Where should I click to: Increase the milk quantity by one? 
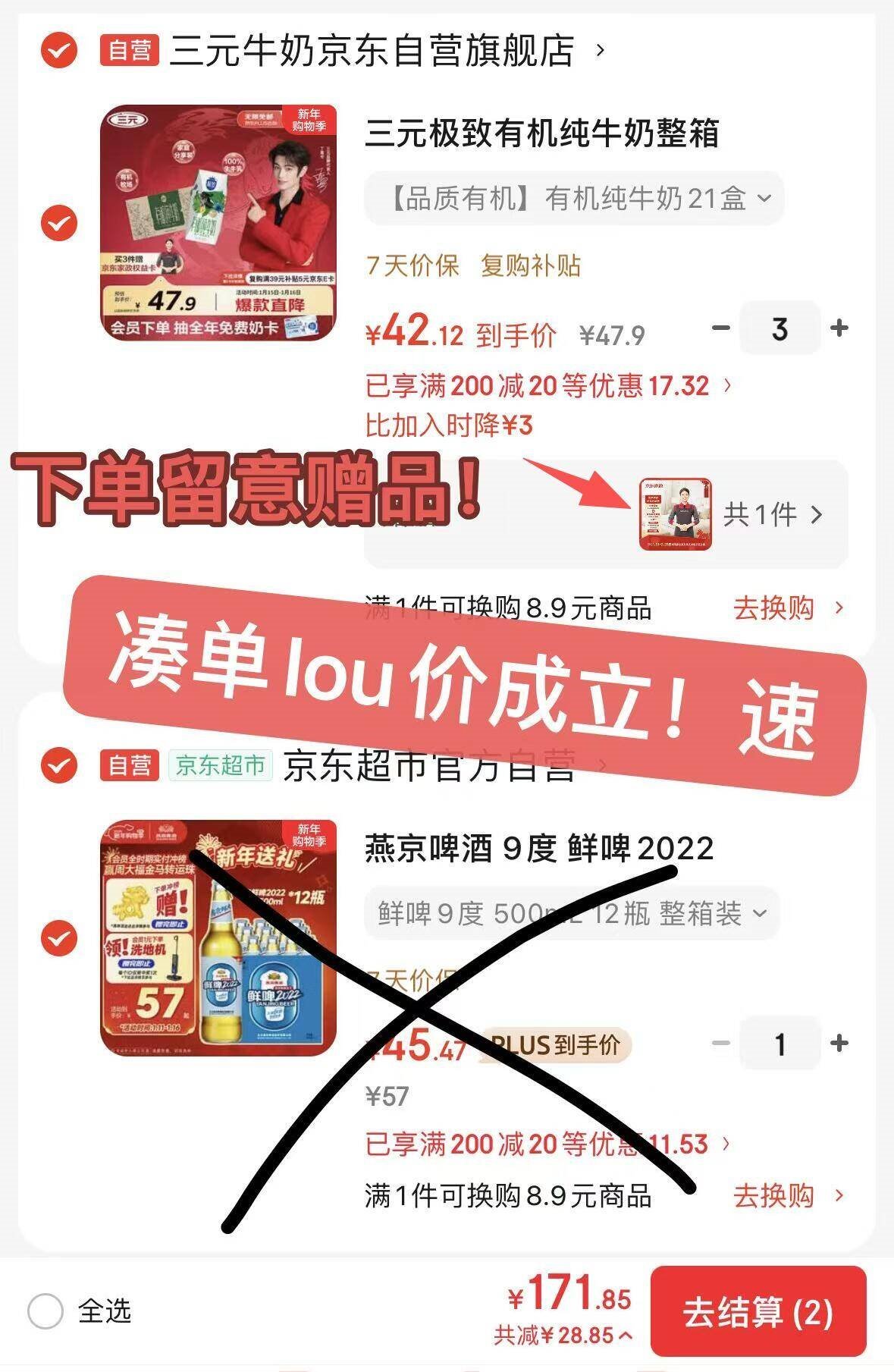click(x=839, y=328)
